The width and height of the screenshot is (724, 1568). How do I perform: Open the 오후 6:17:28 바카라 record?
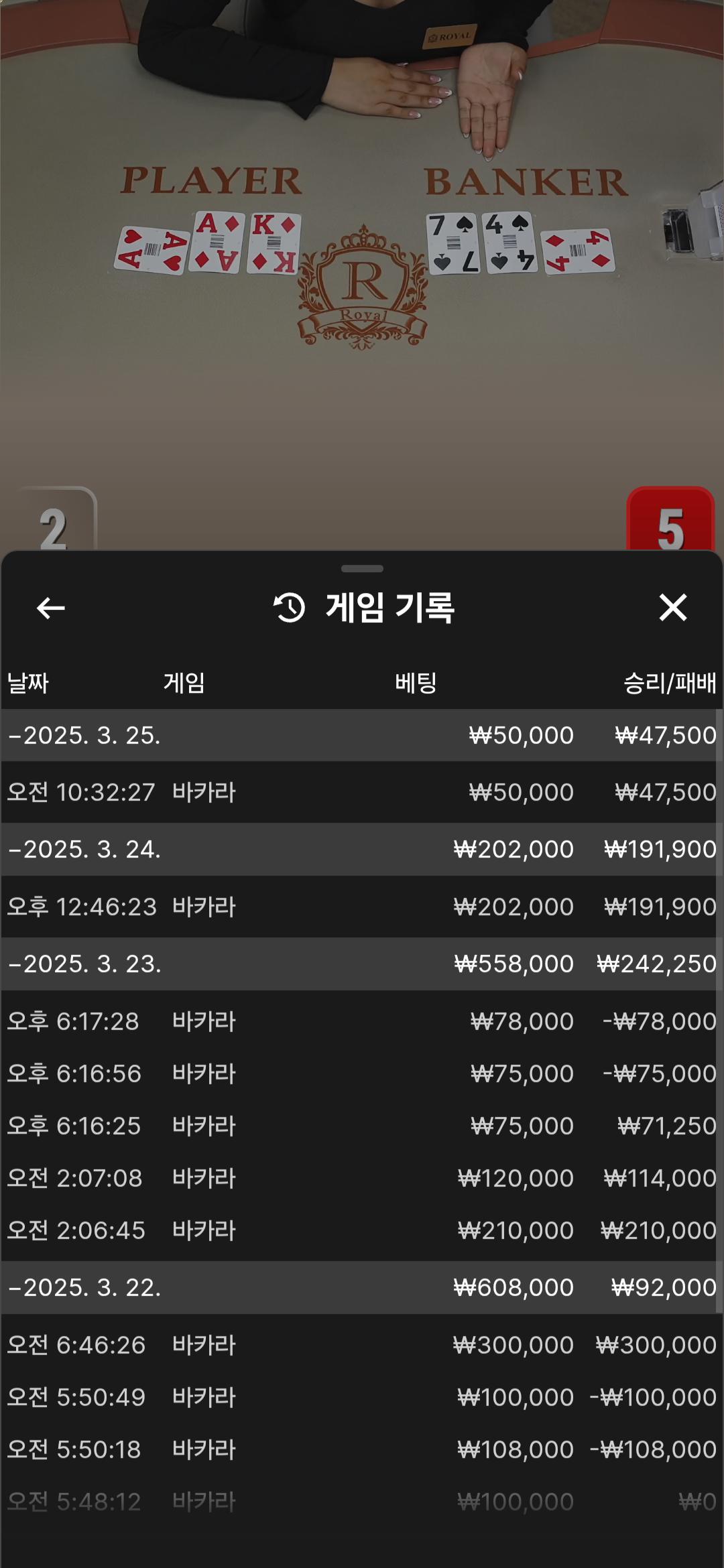pos(362,1022)
